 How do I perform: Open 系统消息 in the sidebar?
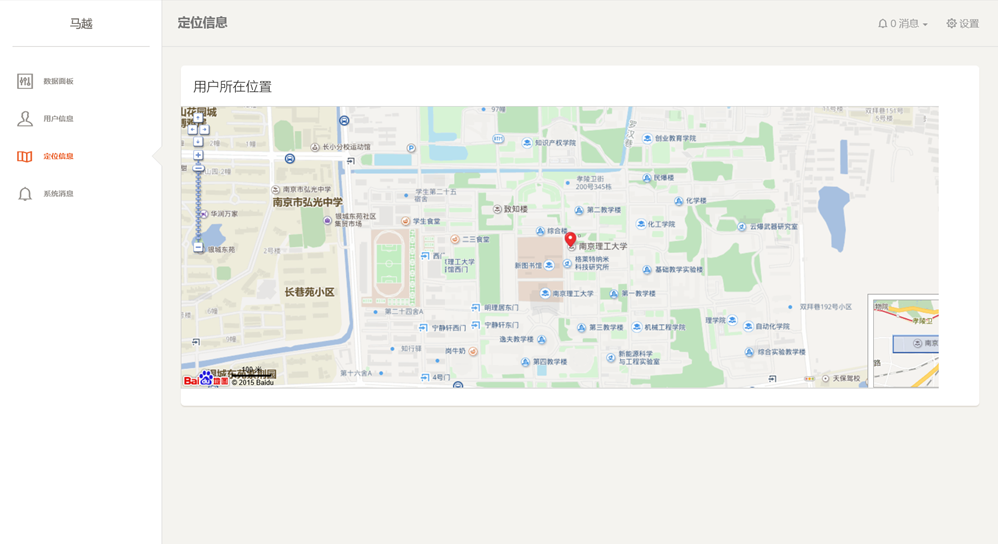tap(57, 194)
